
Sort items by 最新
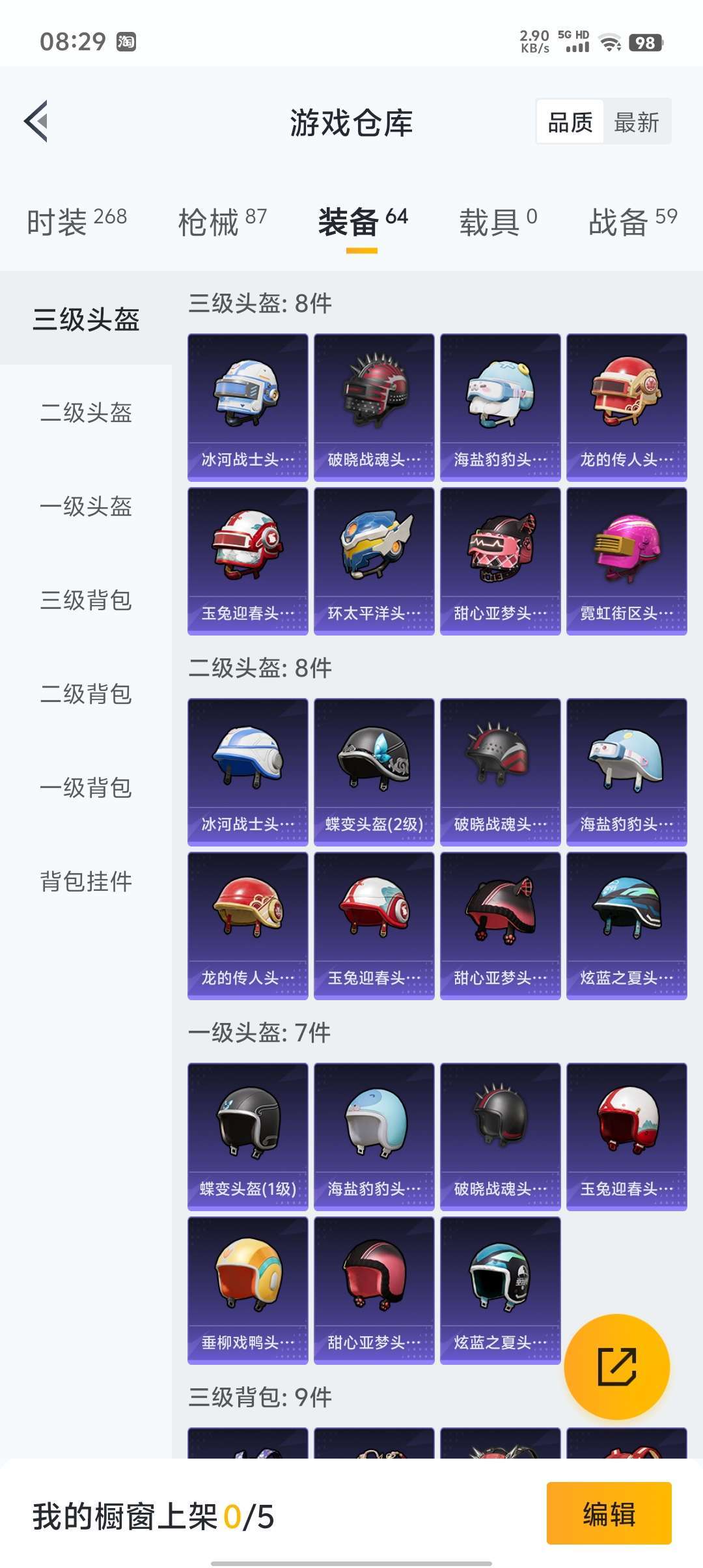(636, 122)
